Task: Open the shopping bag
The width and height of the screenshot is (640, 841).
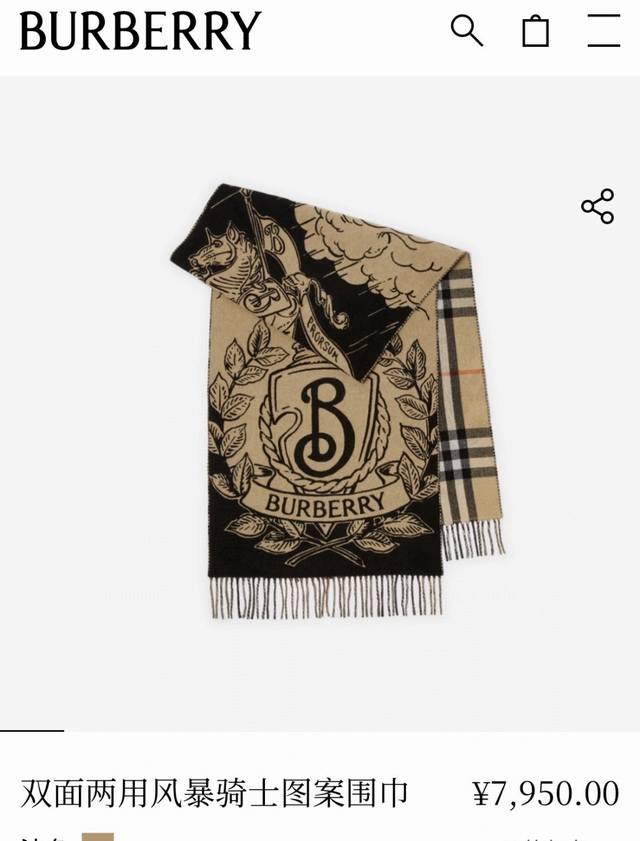Action: (535, 31)
